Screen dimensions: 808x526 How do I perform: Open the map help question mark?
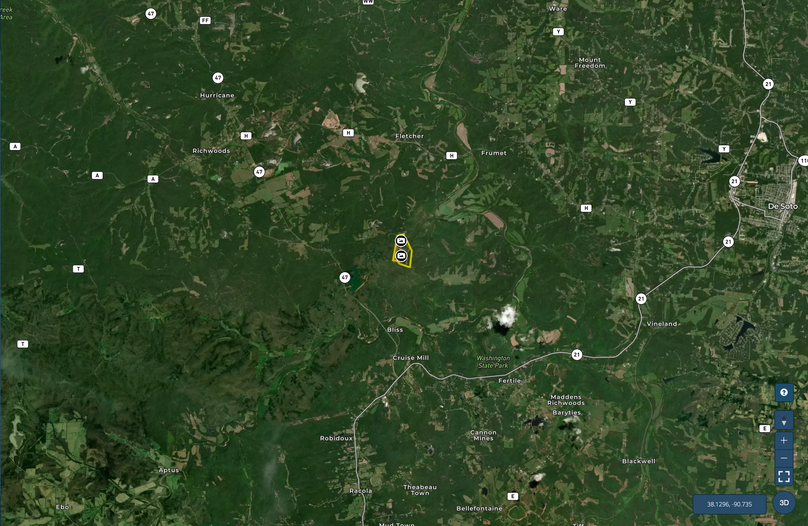[x=784, y=393]
